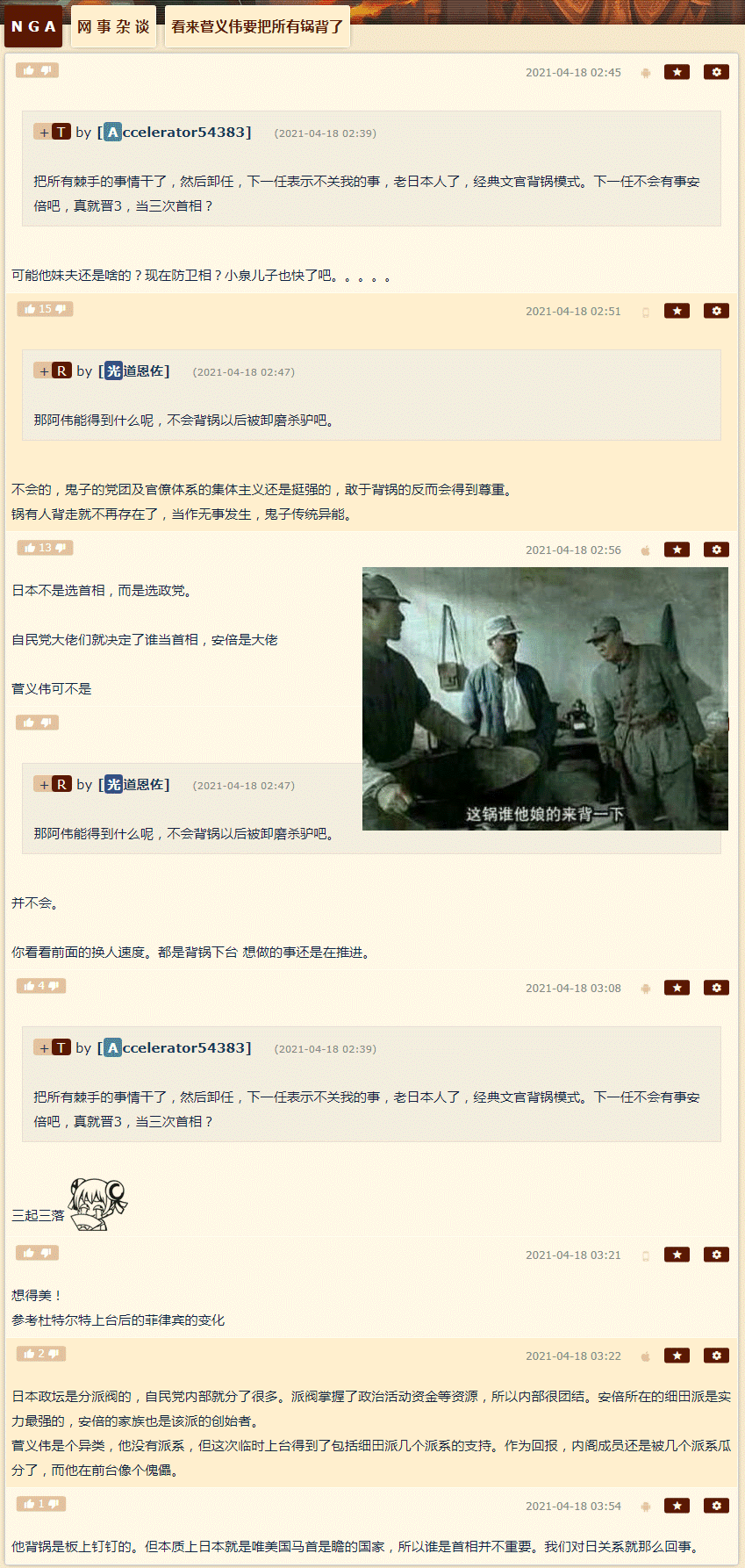Tap the star button on the 03:22 post
Viewport: 745px width, 1568px height.
pyautogui.click(x=677, y=1356)
